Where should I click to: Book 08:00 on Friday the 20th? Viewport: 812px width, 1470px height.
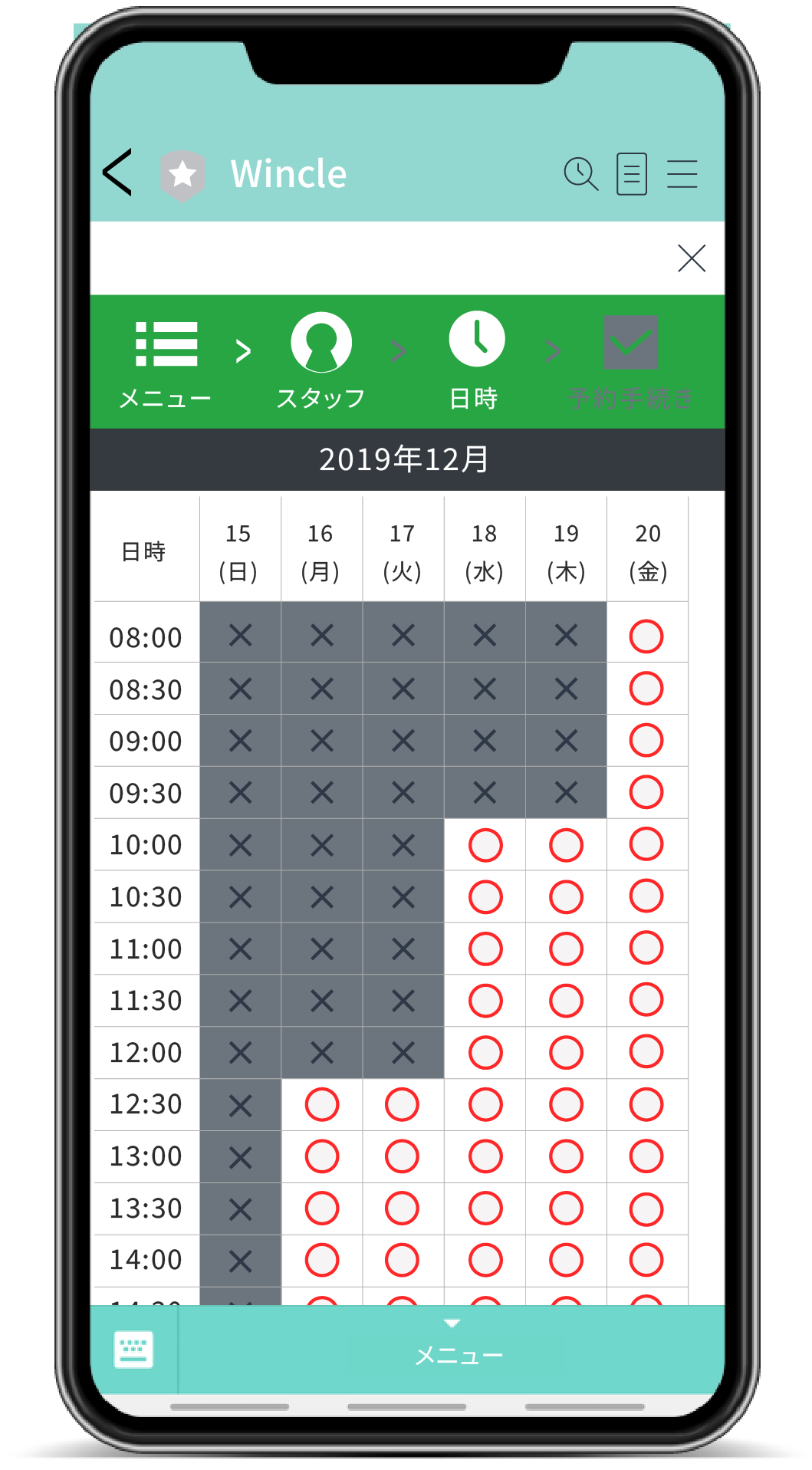646,636
